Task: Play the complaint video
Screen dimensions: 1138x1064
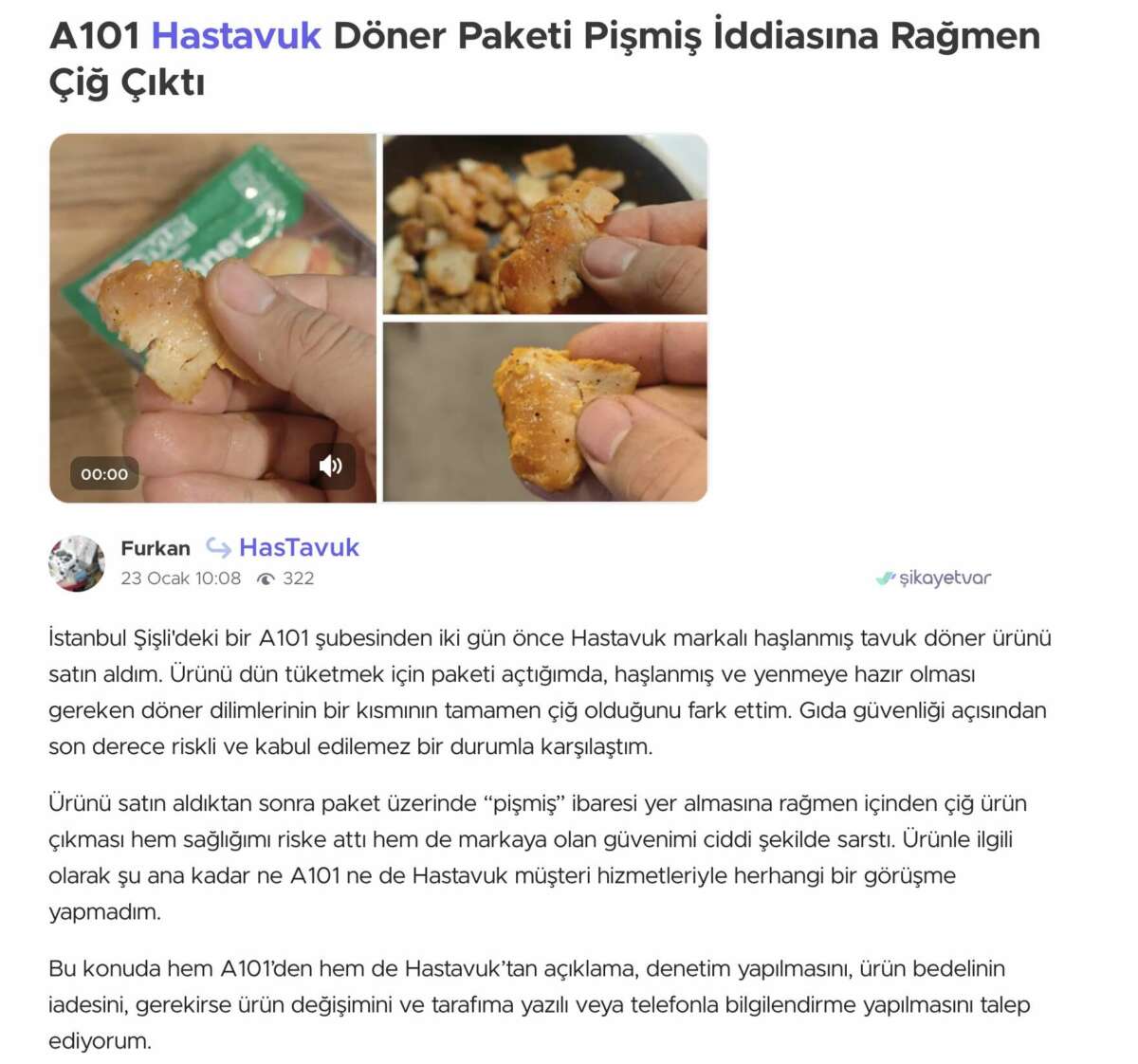Action: tap(212, 318)
